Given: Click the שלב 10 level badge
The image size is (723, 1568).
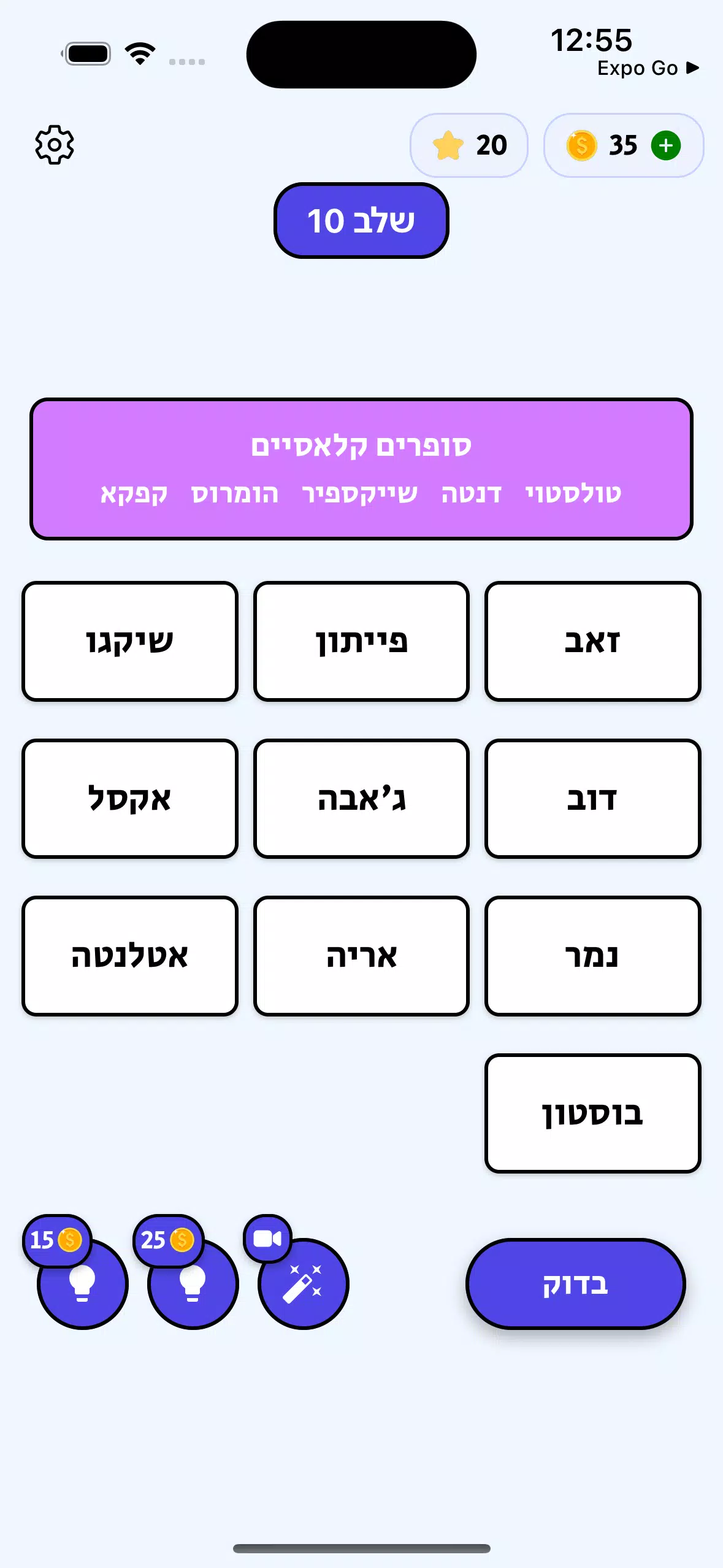Looking at the screenshot, I should point(361,222).
